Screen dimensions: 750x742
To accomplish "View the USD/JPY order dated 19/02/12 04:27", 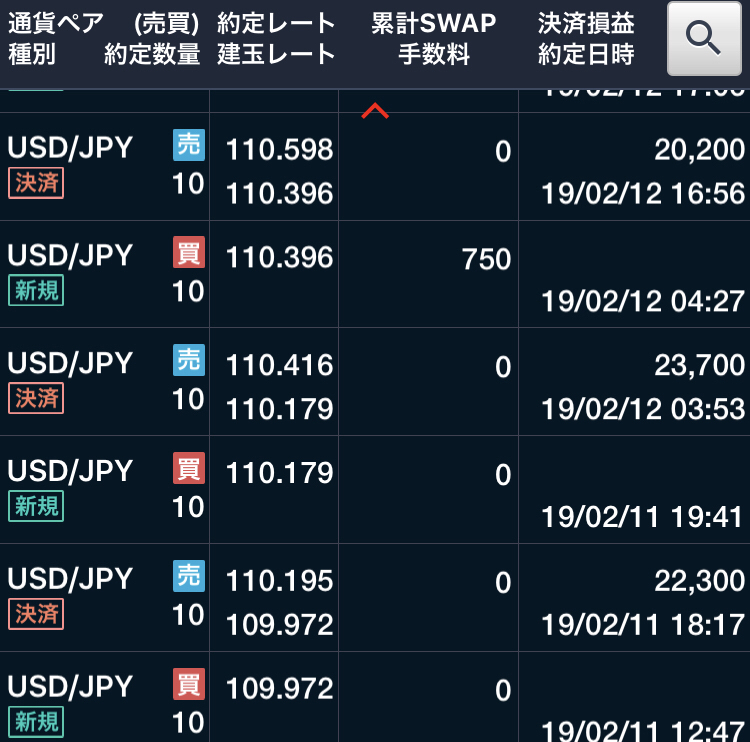I will click(x=375, y=275).
